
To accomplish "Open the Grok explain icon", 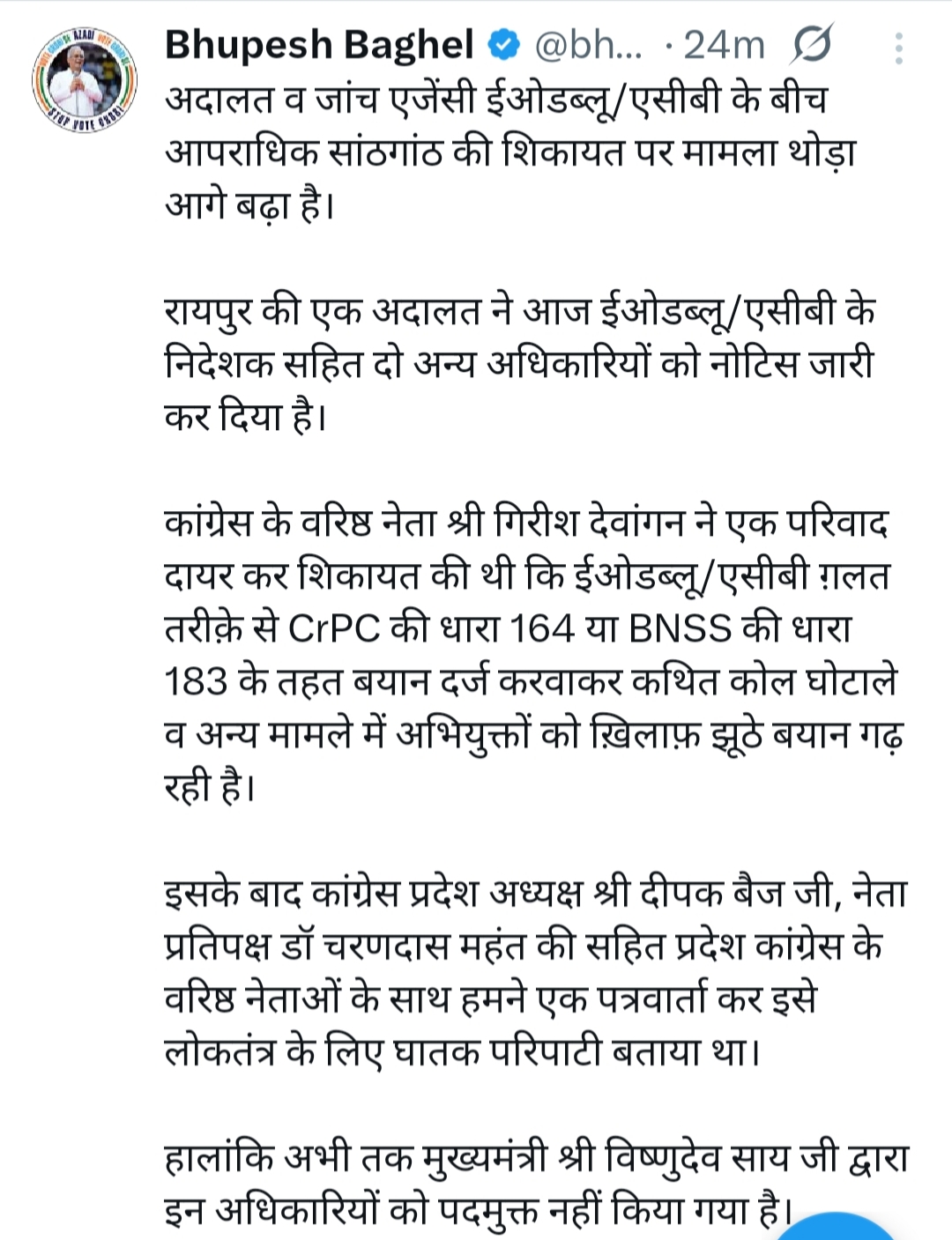I will (x=811, y=45).
